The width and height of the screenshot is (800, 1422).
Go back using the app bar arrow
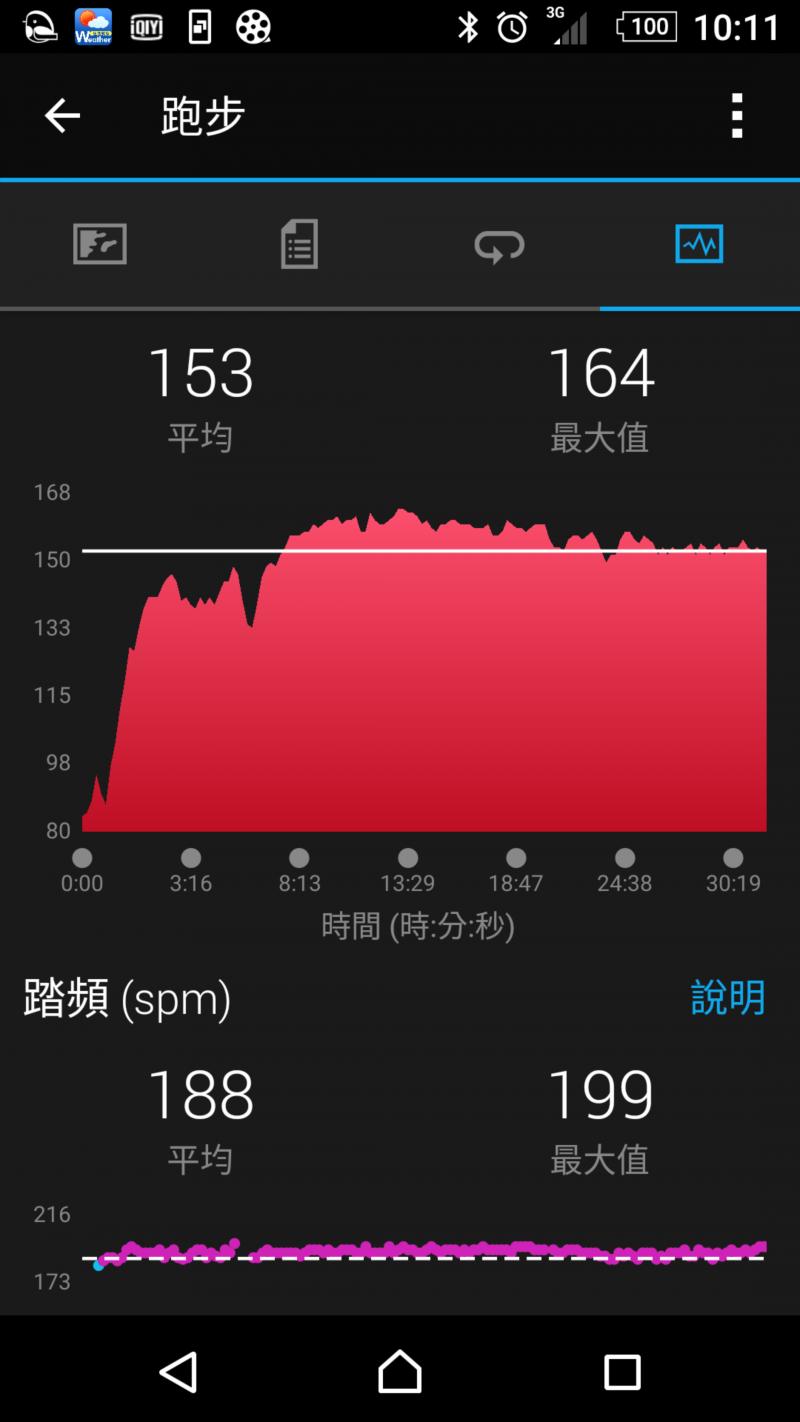[x=62, y=116]
